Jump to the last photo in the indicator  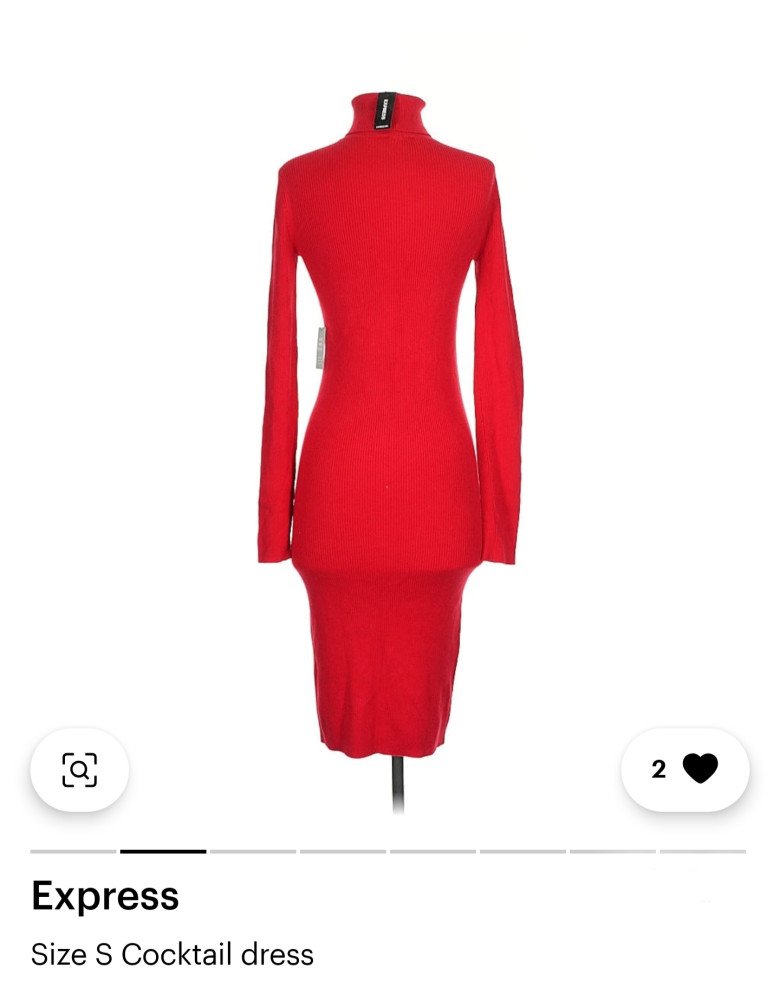702,851
